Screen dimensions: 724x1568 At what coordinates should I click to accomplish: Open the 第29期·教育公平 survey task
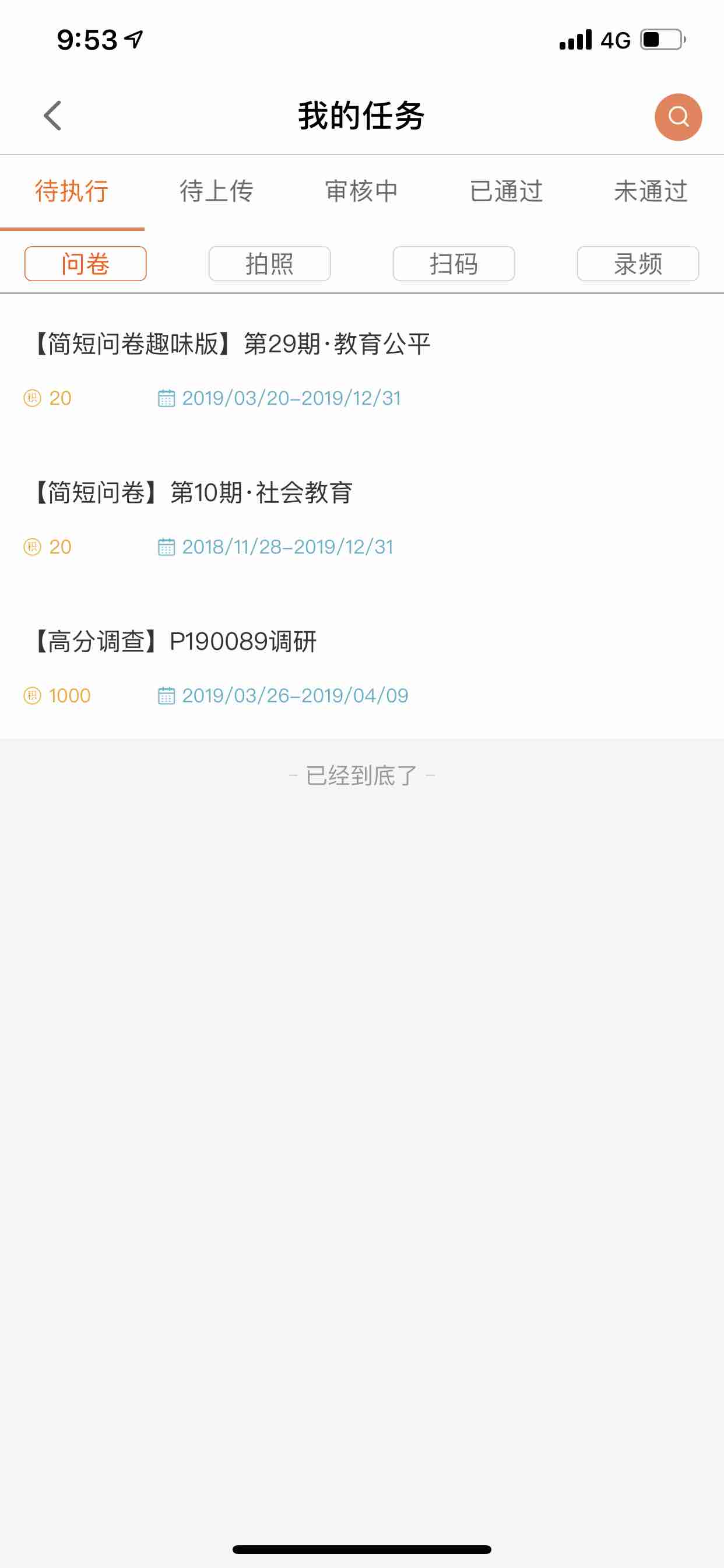(231, 345)
